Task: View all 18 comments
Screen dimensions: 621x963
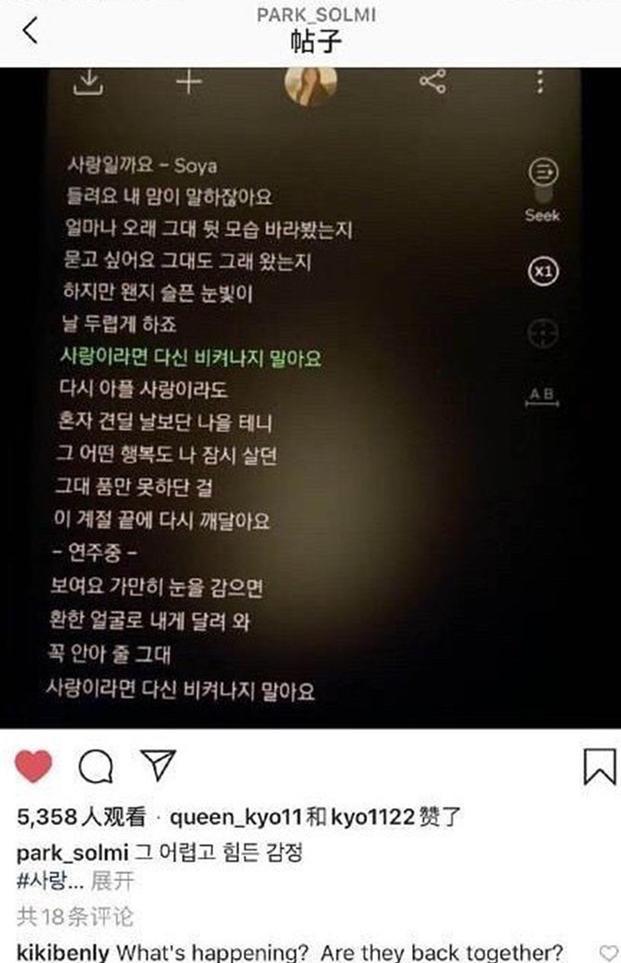Action: (76, 916)
